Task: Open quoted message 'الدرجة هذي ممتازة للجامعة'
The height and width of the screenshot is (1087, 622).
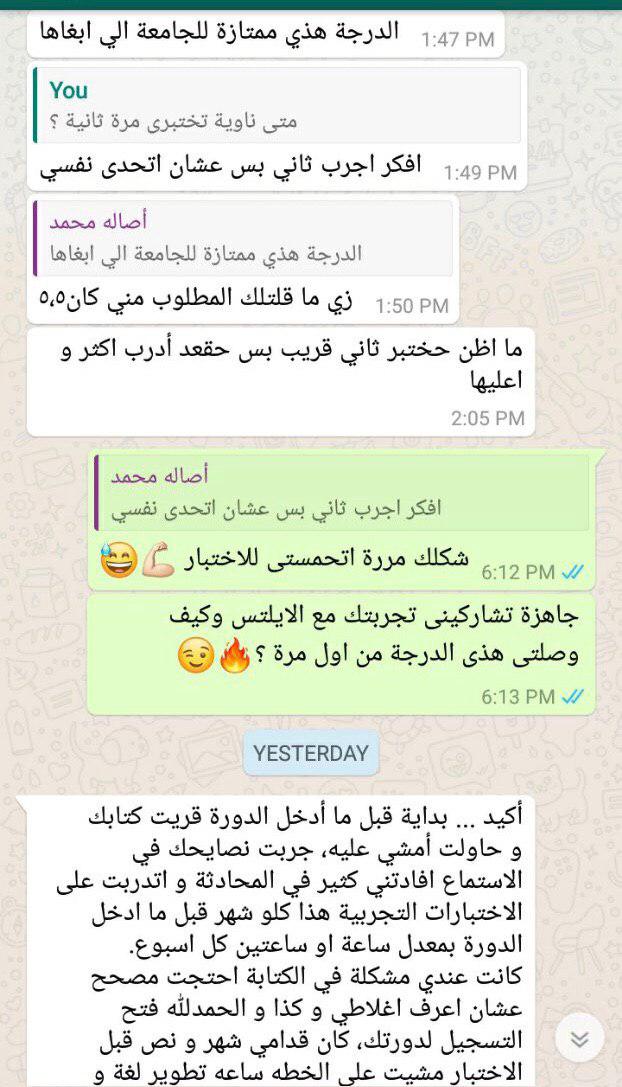Action: [244, 238]
